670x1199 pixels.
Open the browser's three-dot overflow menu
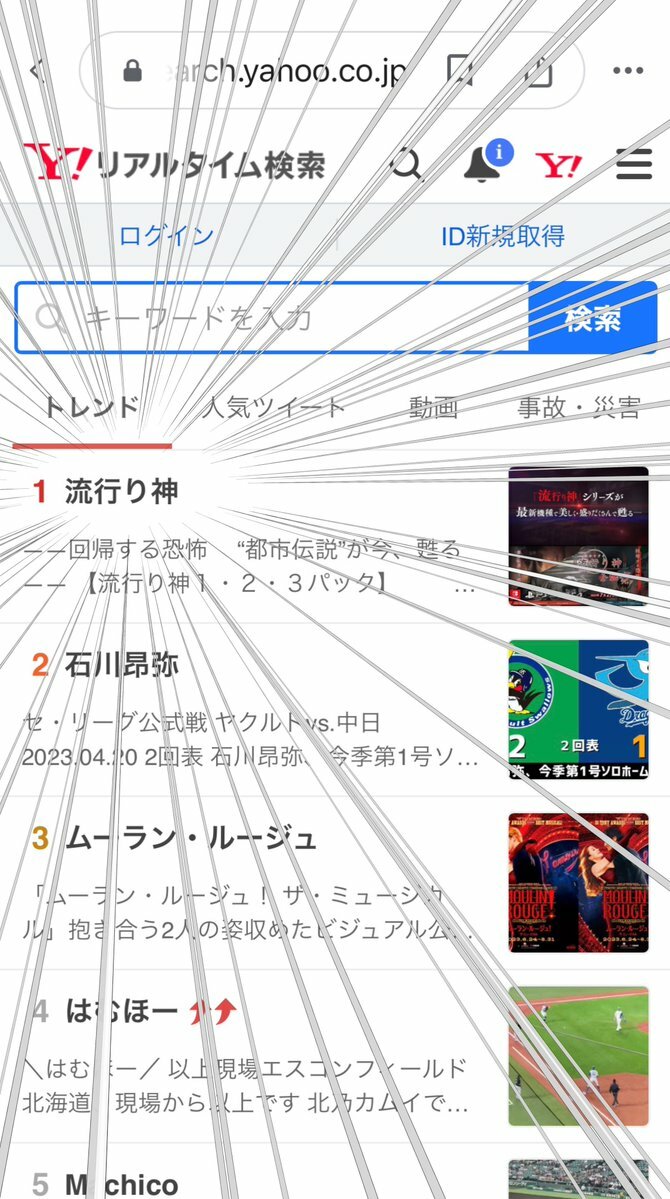pyautogui.click(x=627, y=71)
